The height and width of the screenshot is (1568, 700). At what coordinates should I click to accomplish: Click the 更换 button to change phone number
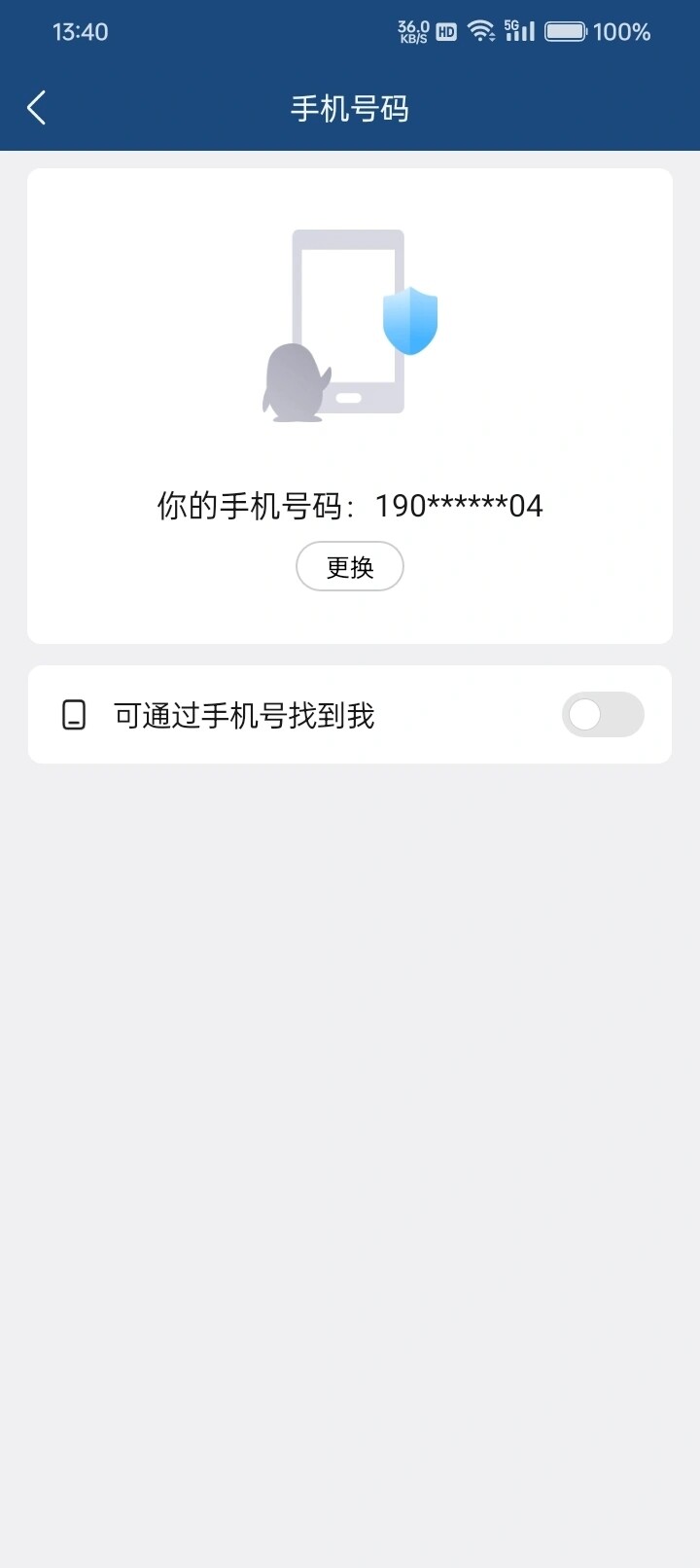point(349,565)
